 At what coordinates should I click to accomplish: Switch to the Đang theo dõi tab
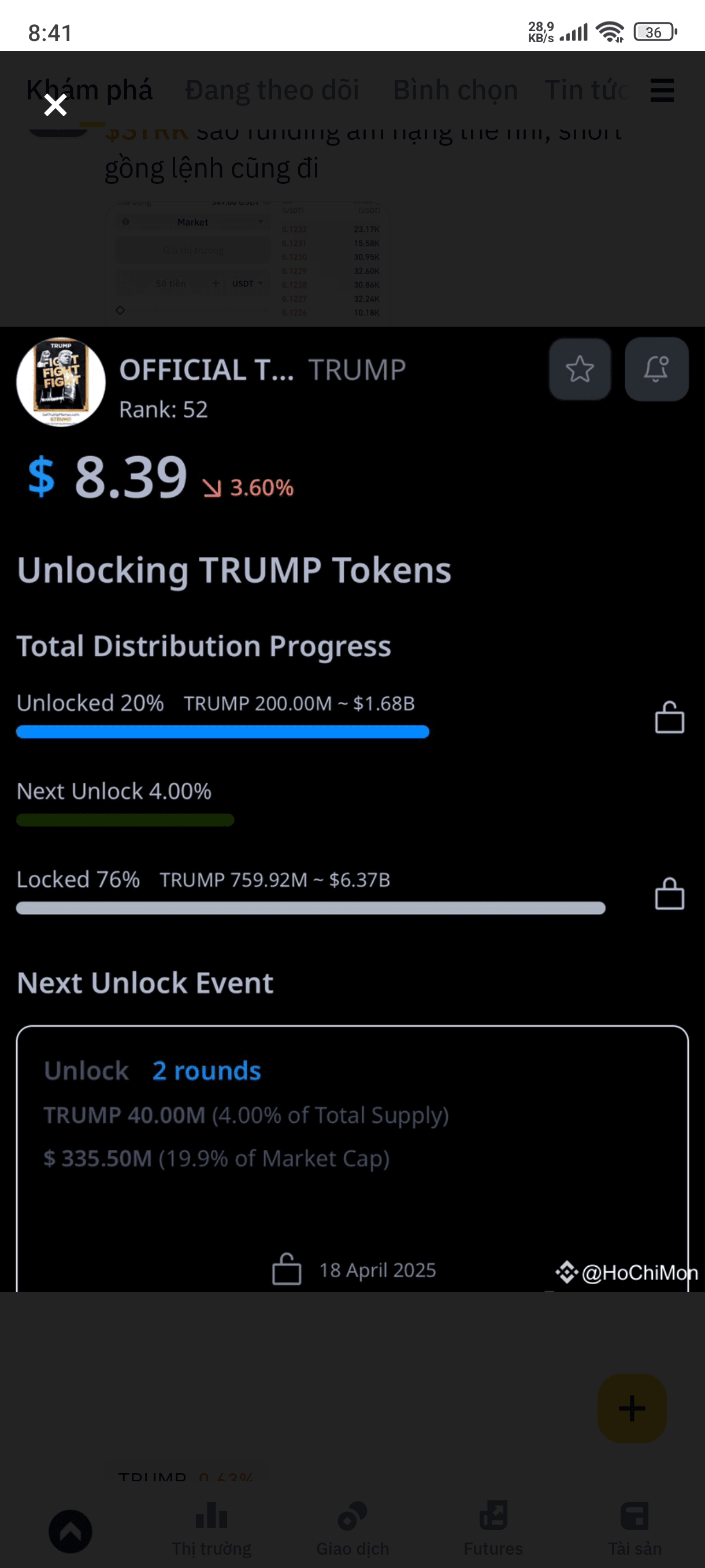click(x=271, y=90)
